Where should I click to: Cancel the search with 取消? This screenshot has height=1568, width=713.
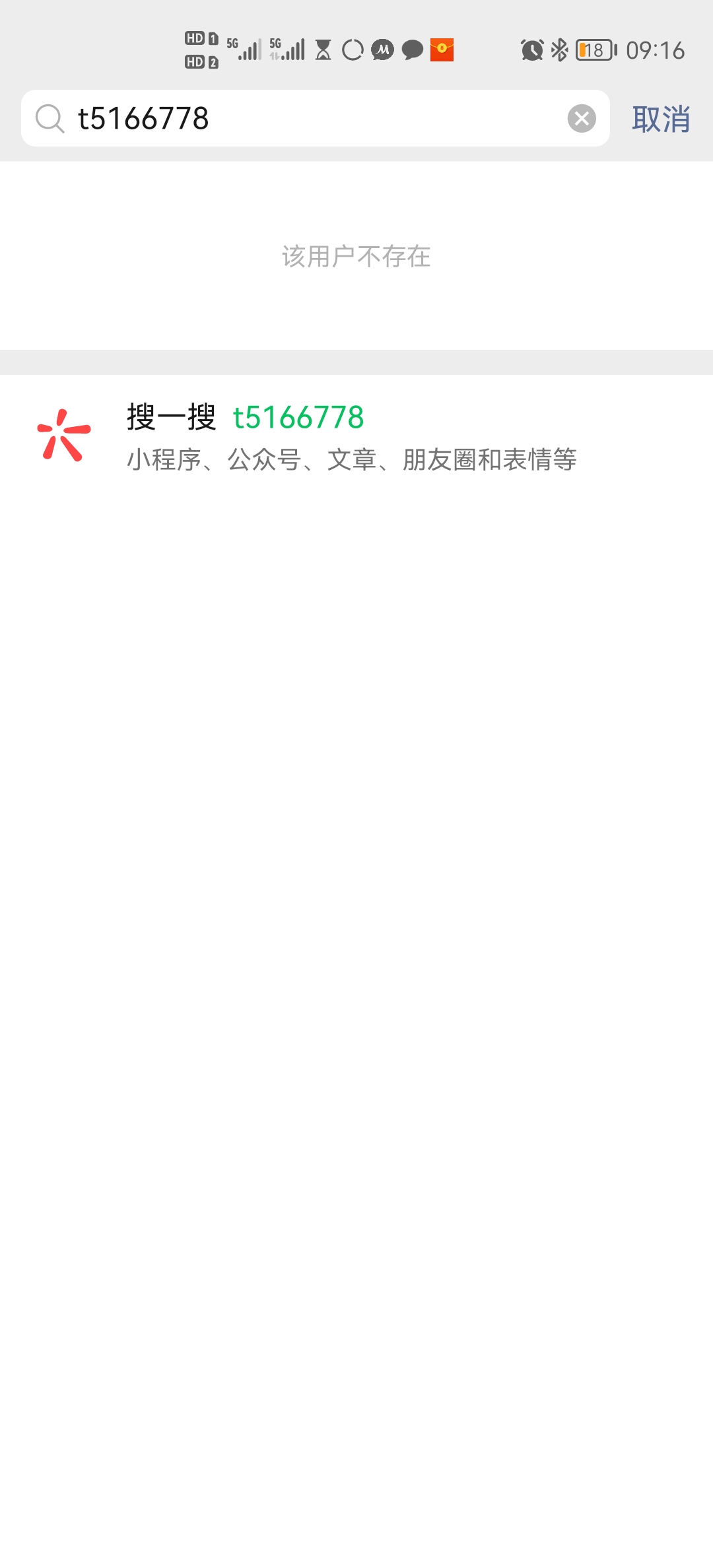[x=661, y=119]
